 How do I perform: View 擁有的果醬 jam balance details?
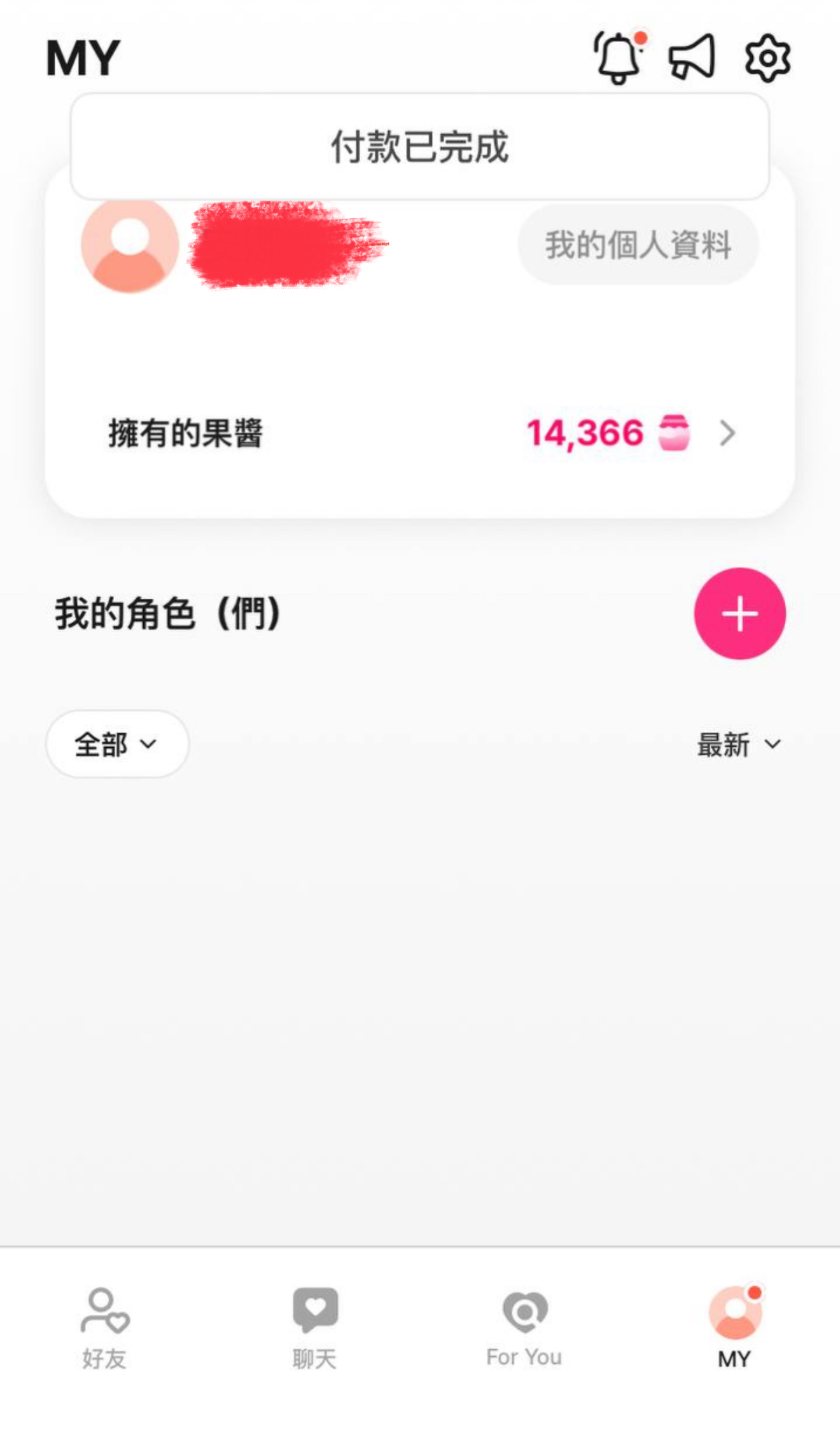pyautogui.click(x=726, y=433)
